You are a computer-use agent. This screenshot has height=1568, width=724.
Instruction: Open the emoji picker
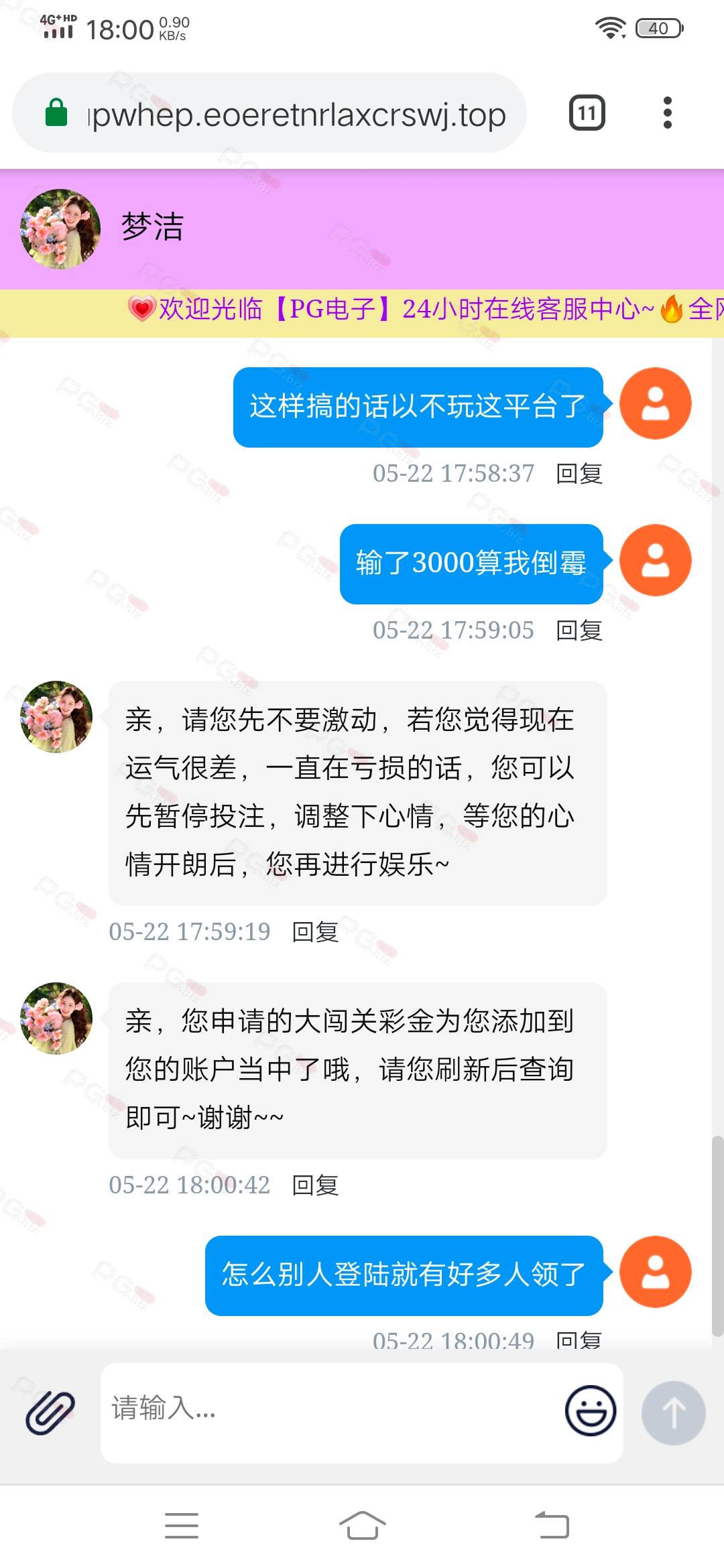(x=590, y=1411)
